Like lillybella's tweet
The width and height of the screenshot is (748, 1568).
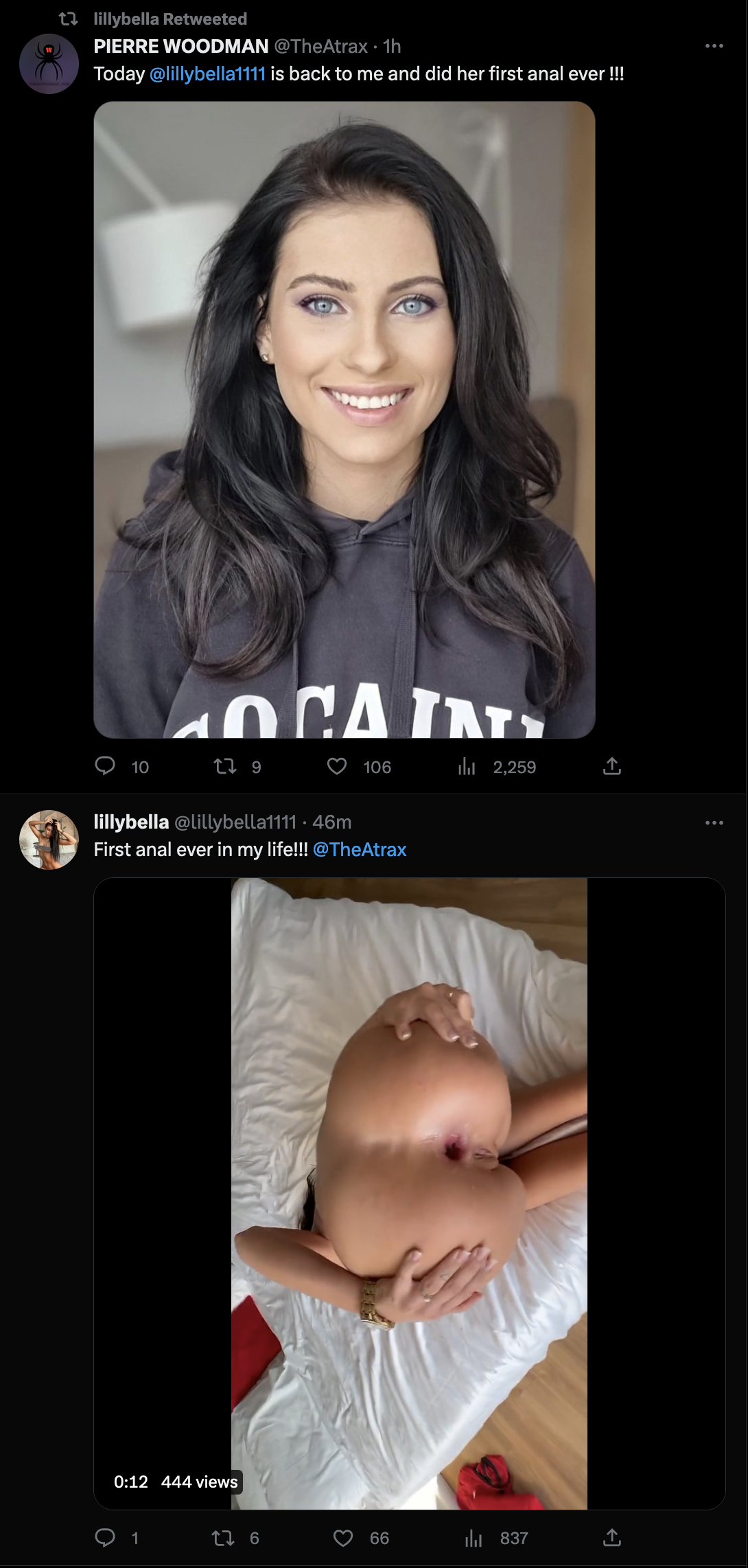pos(343,1538)
